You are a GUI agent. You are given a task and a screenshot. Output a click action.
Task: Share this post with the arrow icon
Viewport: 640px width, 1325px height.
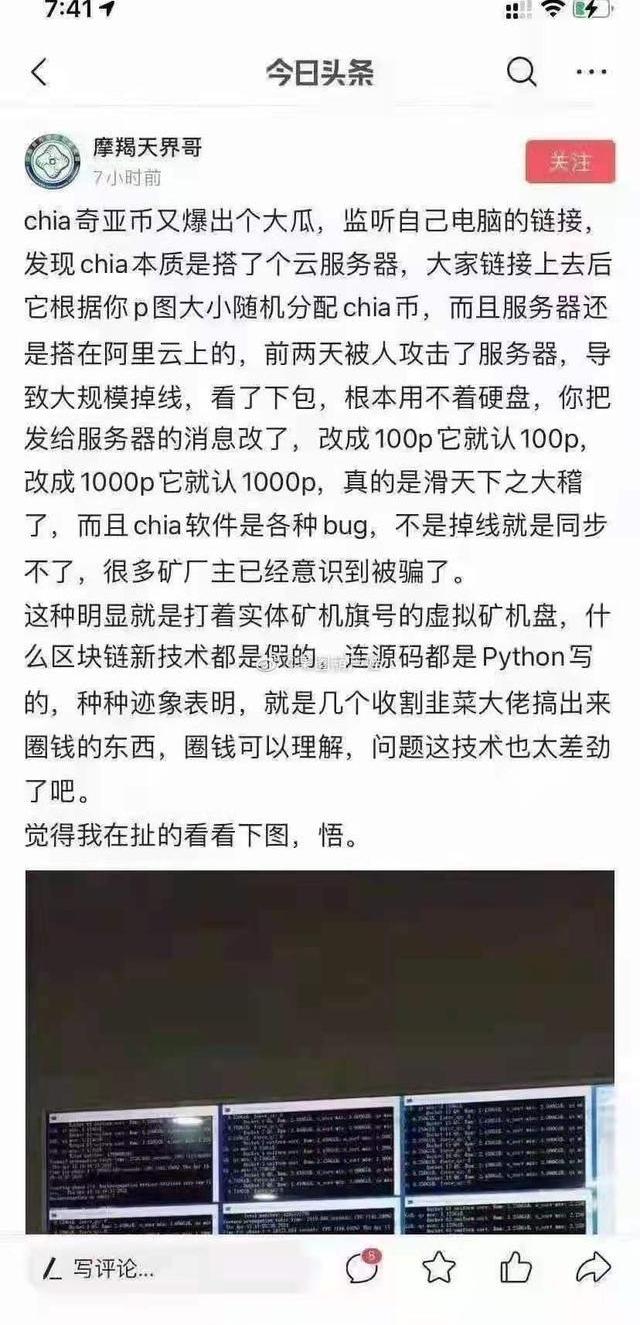point(593,1269)
